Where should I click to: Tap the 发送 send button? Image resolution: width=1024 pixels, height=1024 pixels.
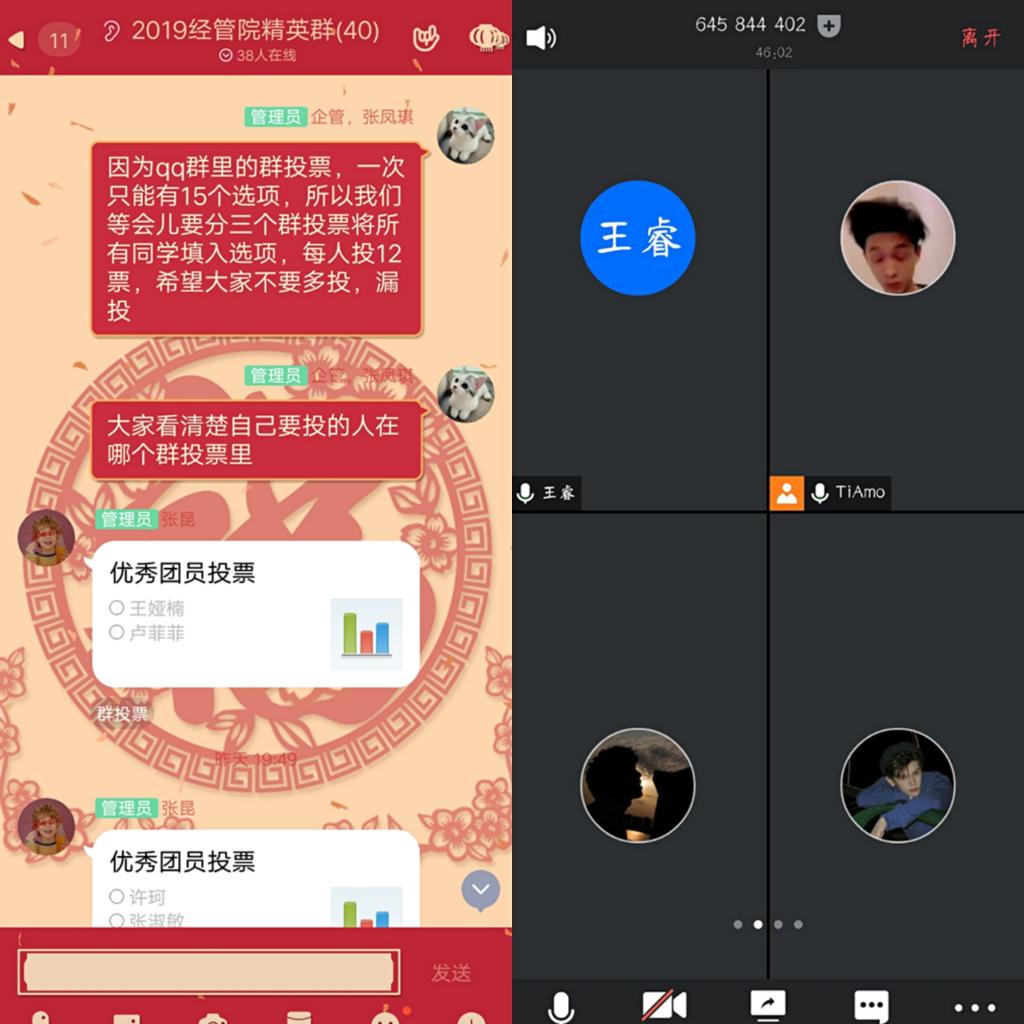[x=451, y=972]
